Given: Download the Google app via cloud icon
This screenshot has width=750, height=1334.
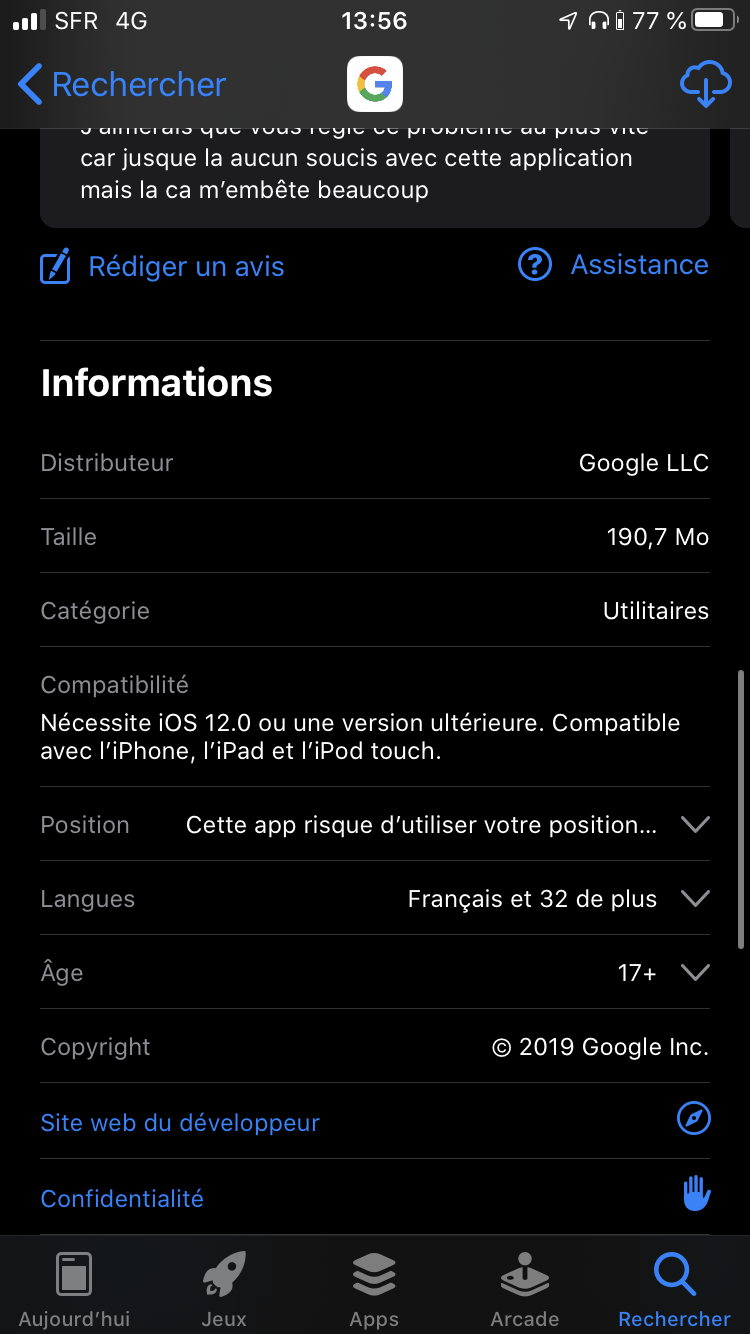Looking at the screenshot, I should coord(705,85).
